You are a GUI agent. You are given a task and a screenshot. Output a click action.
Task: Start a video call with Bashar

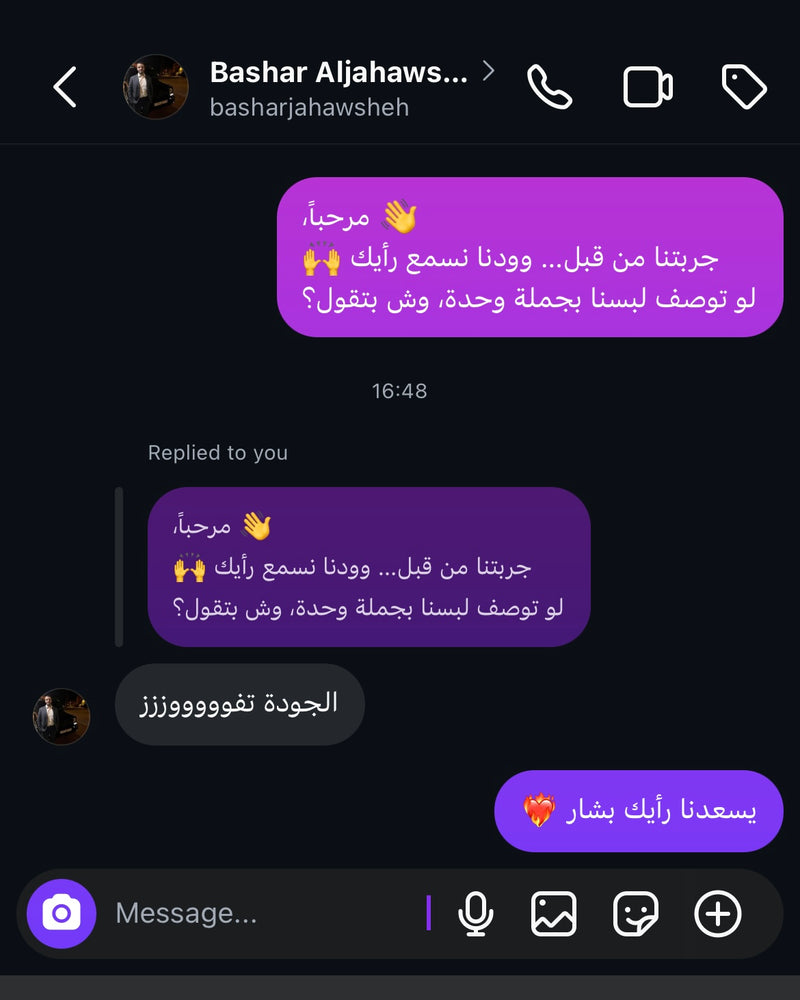[x=648, y=88]
